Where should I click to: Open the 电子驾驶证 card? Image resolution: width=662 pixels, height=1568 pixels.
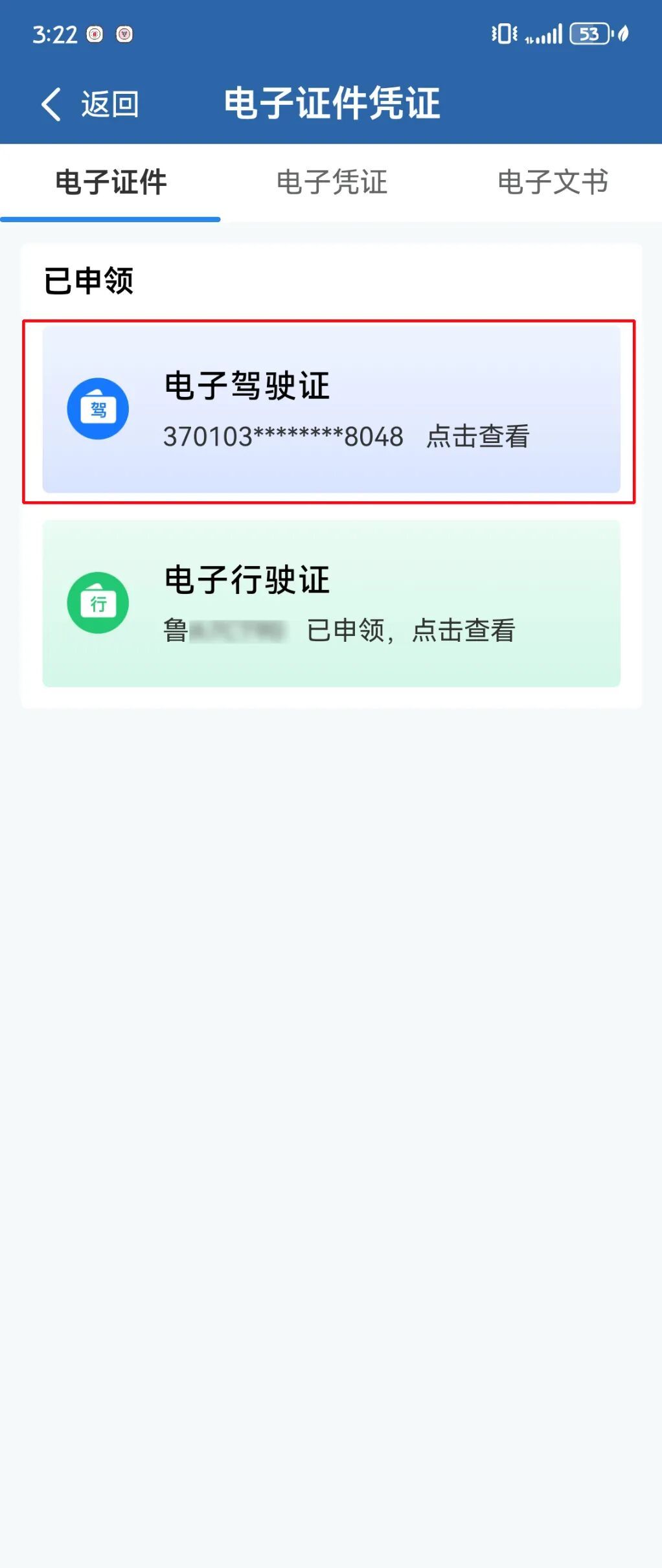tap(331, 410)
